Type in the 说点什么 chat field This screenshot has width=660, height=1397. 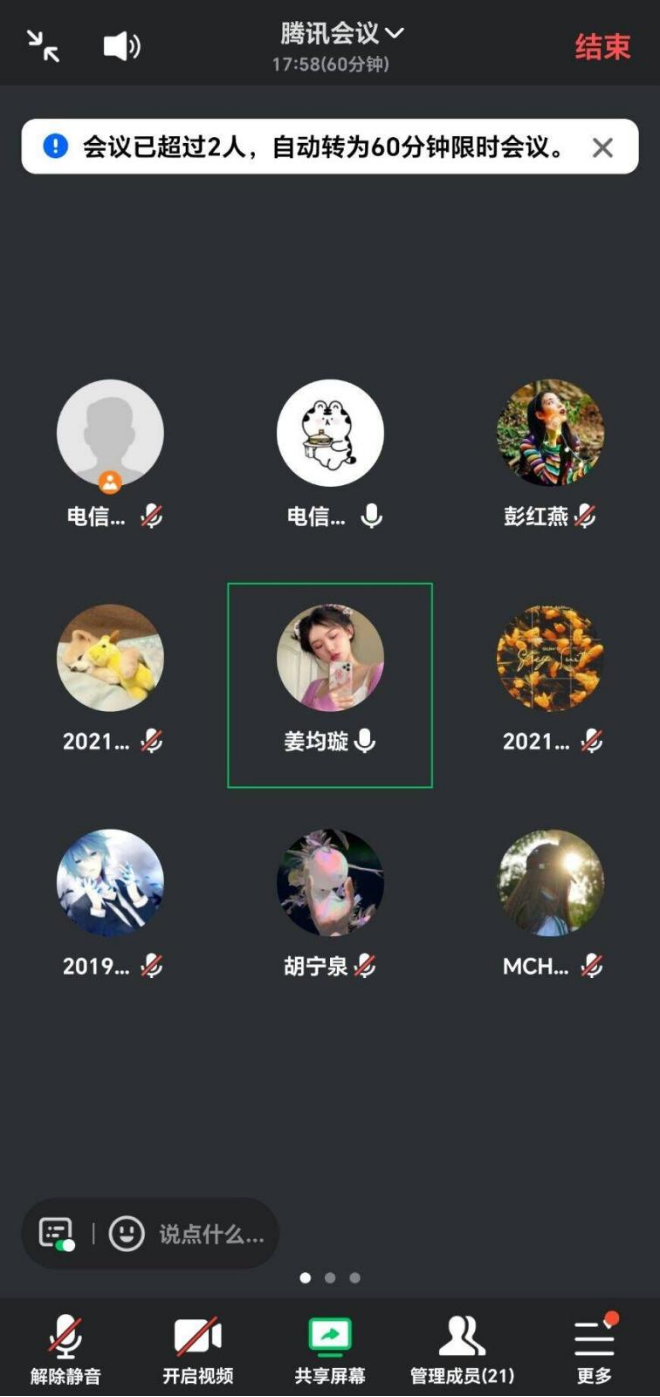coord(211,1234)
